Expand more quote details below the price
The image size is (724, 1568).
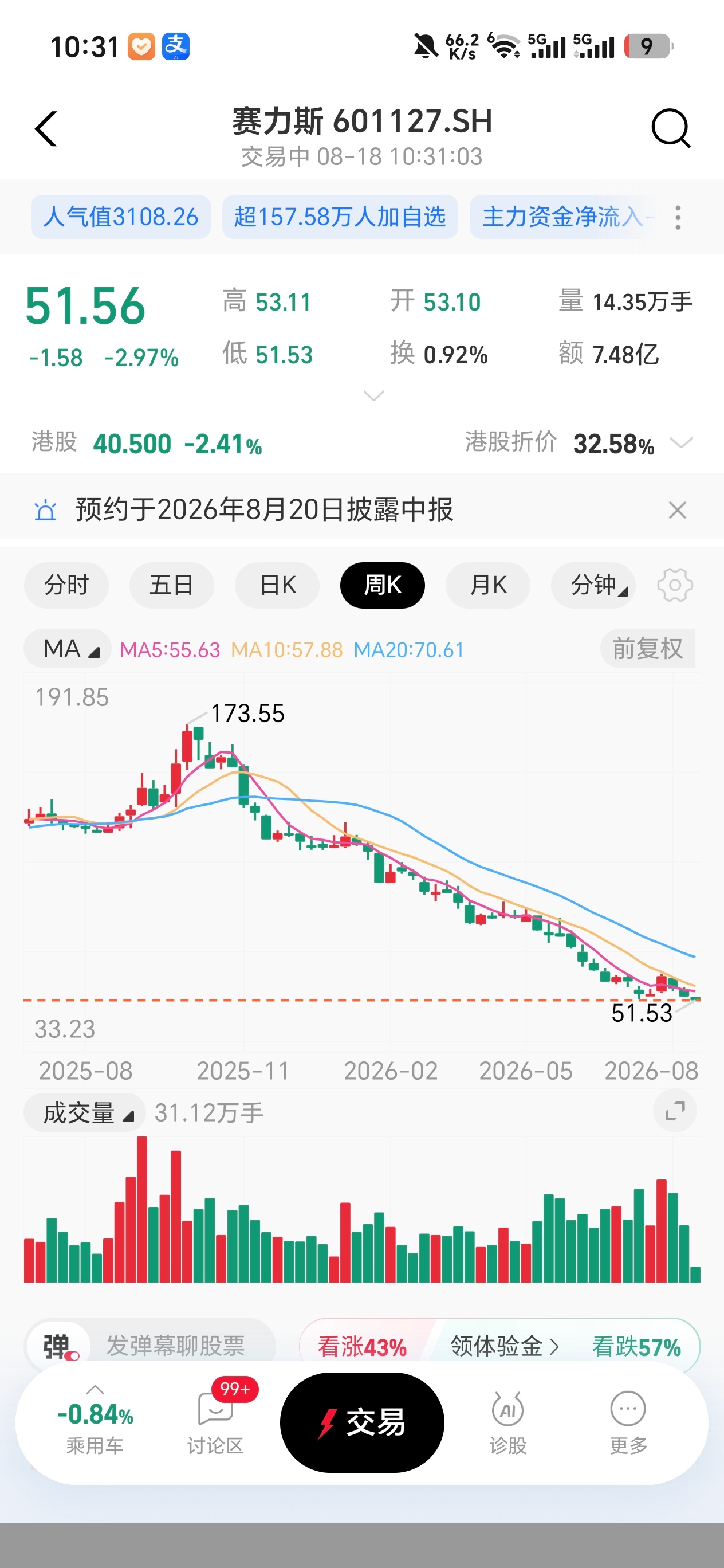(373, 395)
